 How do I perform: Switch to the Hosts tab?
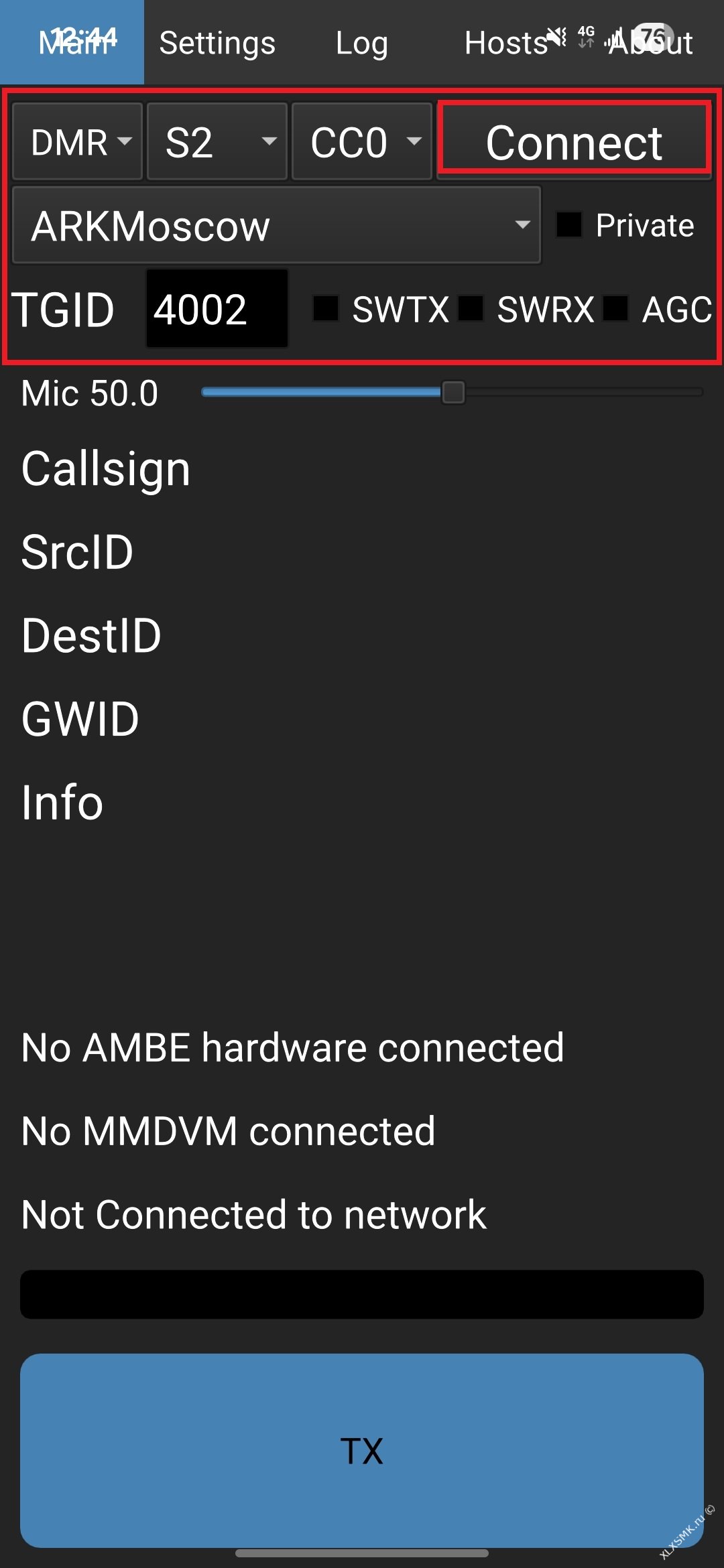(507, 43)
